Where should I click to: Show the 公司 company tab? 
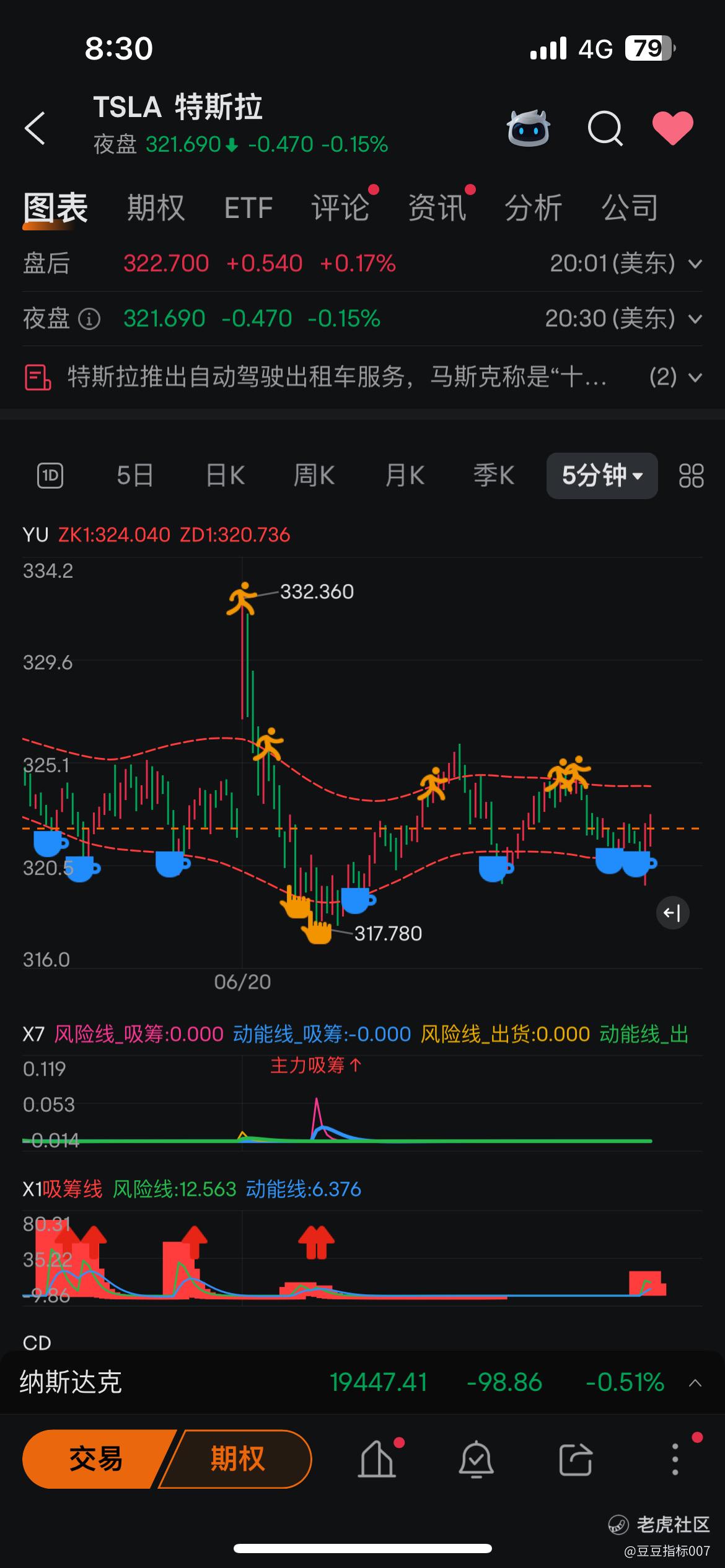tap(630, 207)
